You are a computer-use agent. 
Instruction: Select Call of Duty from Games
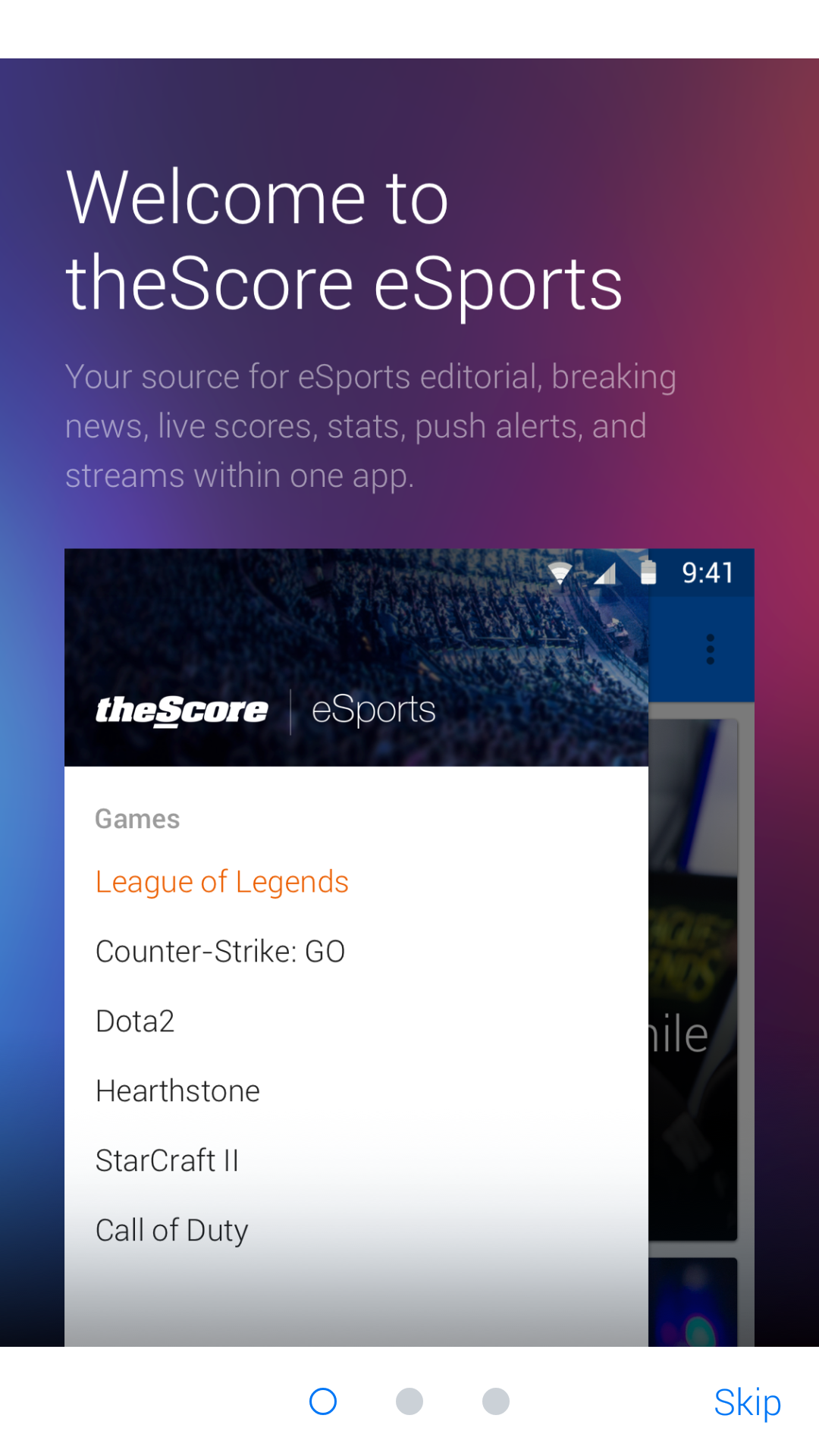click(171, 1230)
